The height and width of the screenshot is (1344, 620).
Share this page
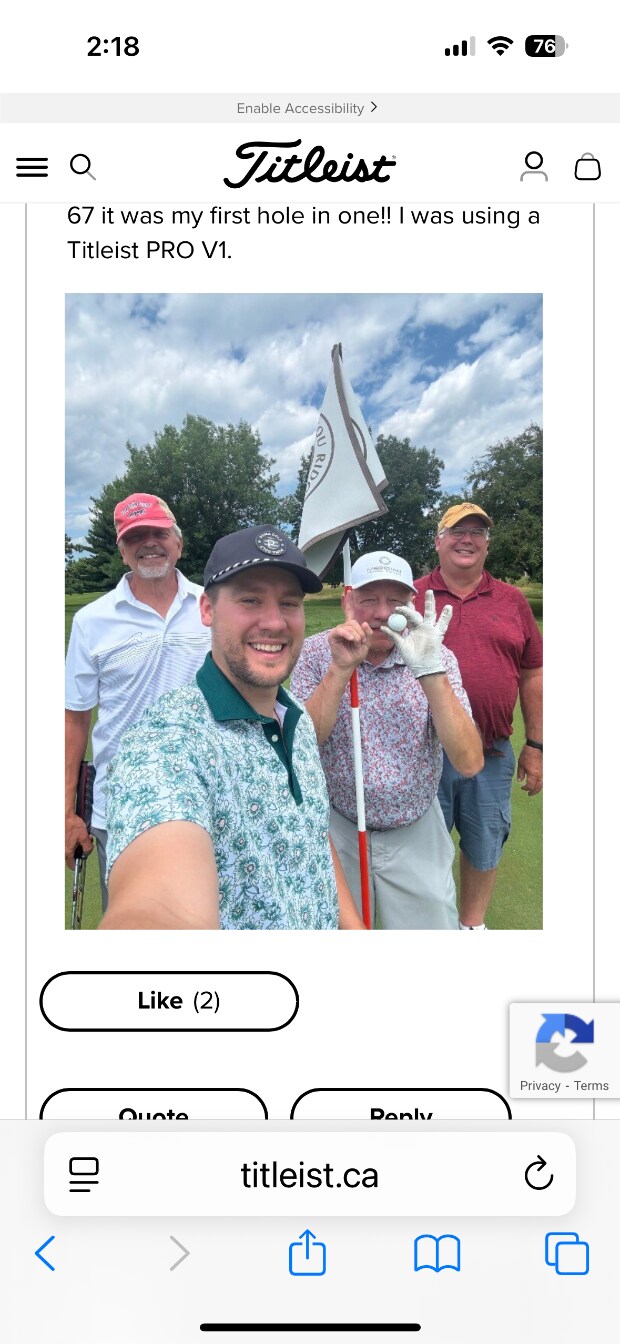pos(307,1252)
